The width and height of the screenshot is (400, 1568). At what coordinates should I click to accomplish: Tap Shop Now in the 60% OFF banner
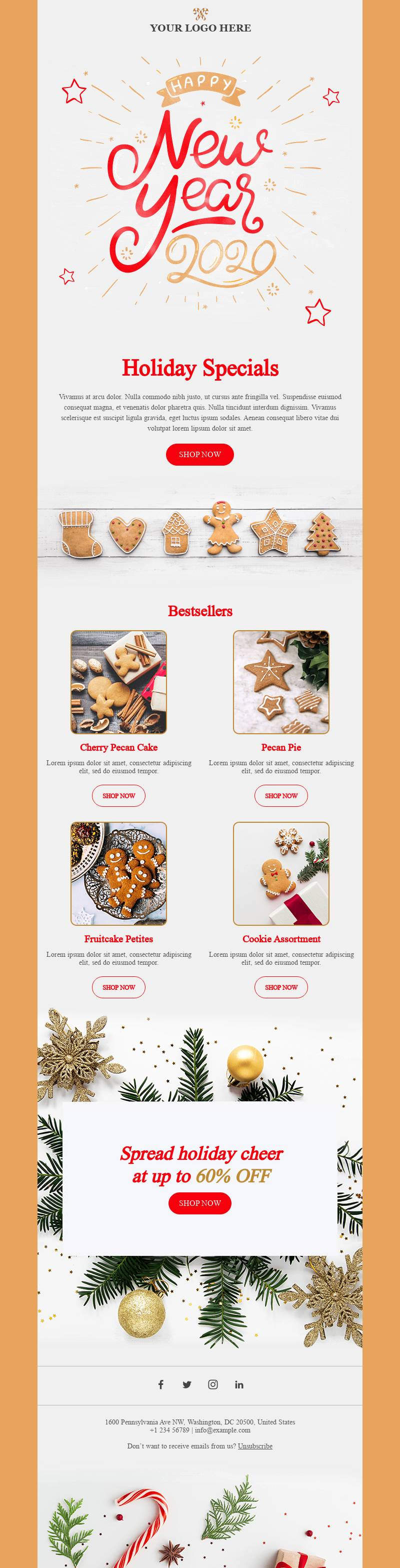(x=199, y=1203)
